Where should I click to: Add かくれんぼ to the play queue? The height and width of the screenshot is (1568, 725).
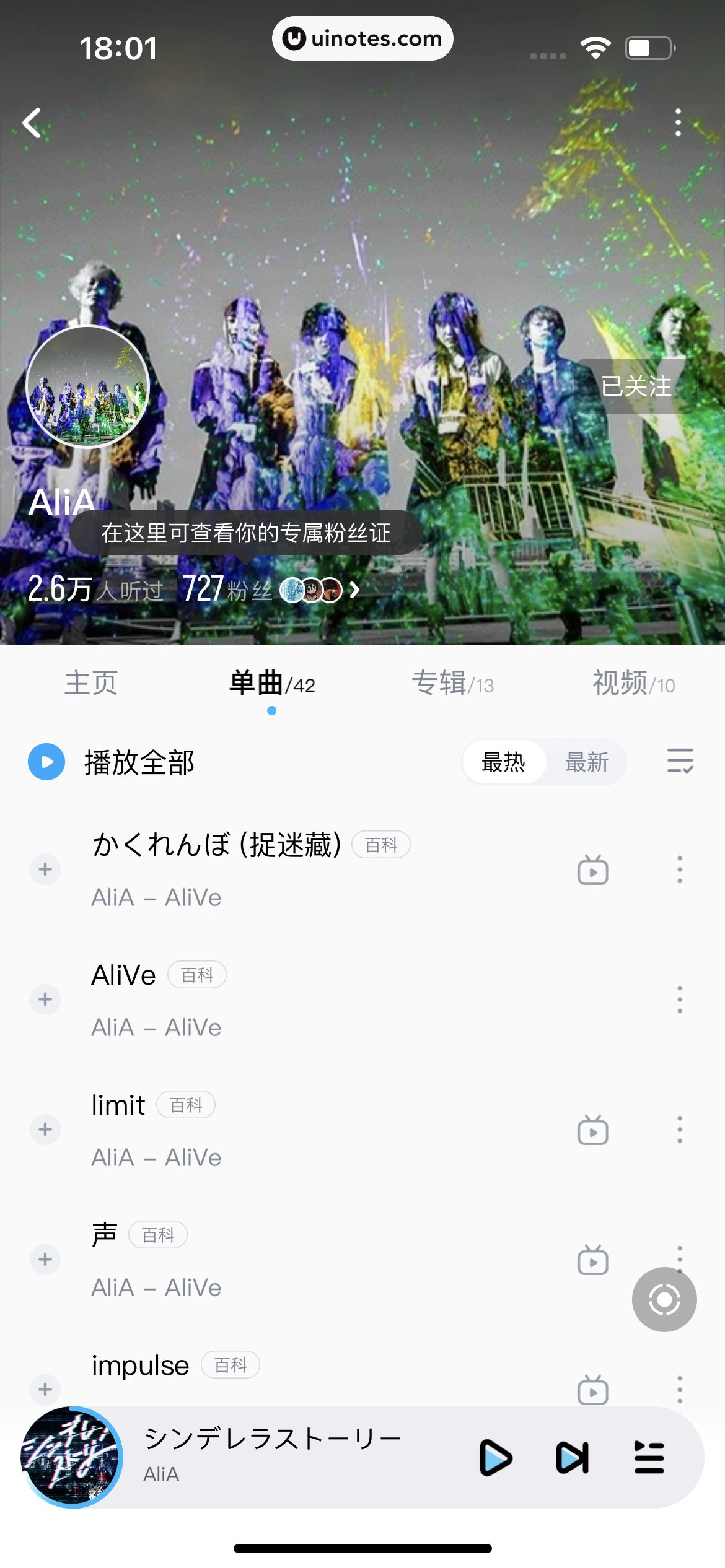(x=45, y=869)
